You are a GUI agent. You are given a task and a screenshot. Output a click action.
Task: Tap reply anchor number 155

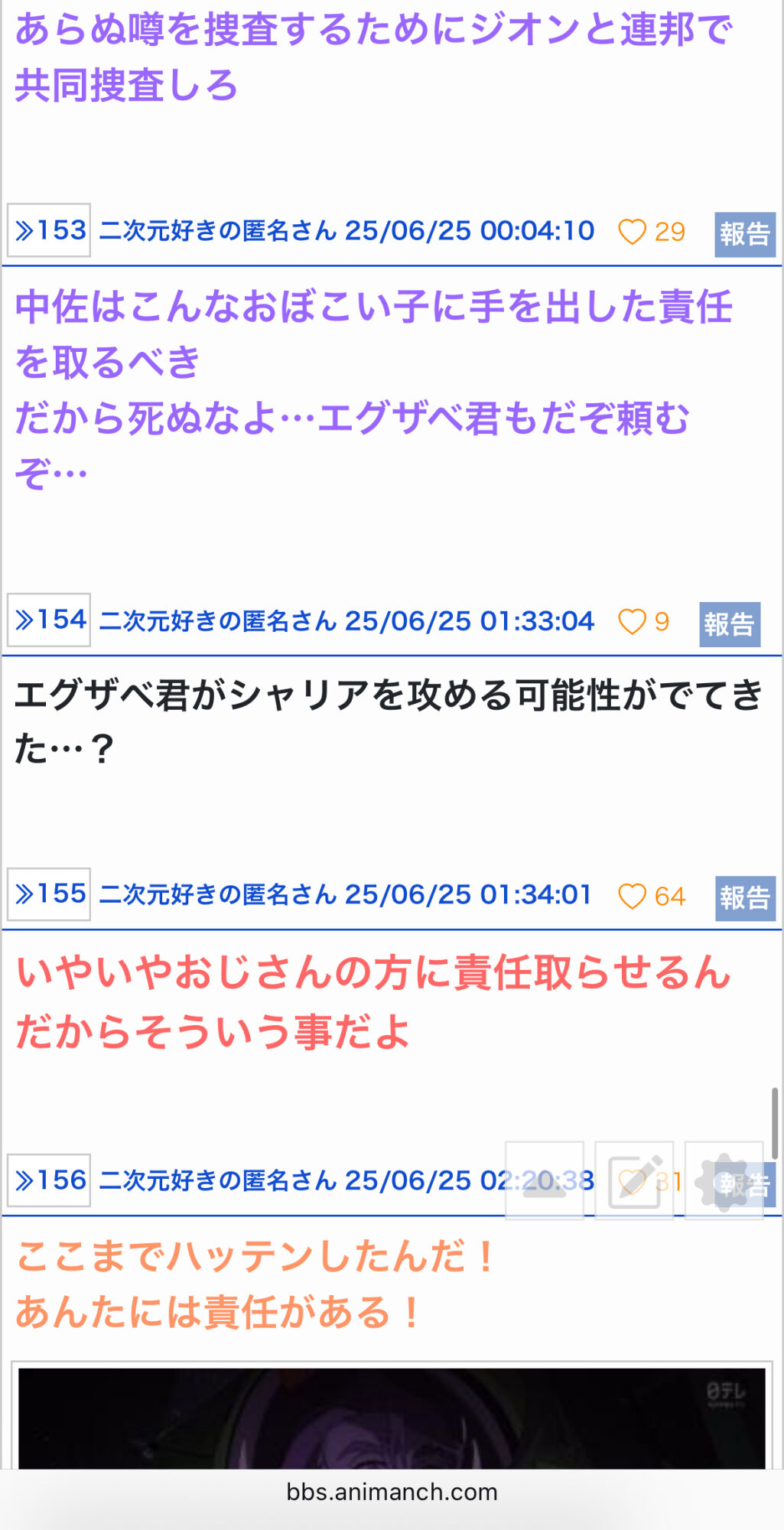tap(49, 894)
